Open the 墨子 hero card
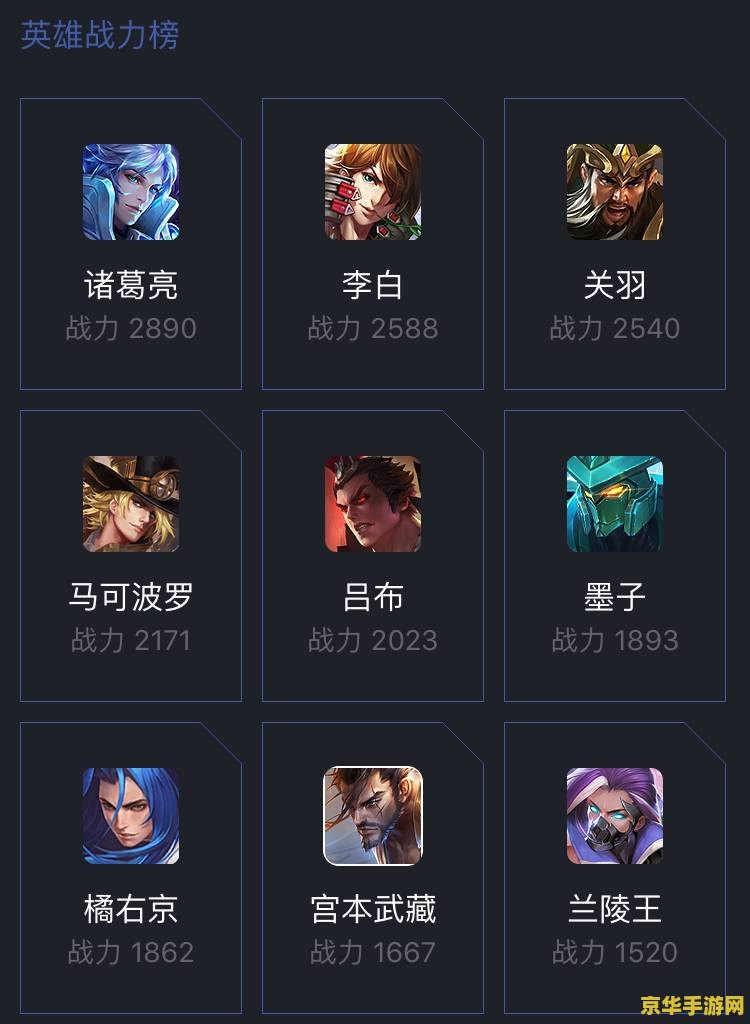Image resolution: width=750 pixels, height=1024 pixels. [x=614, y=556]
